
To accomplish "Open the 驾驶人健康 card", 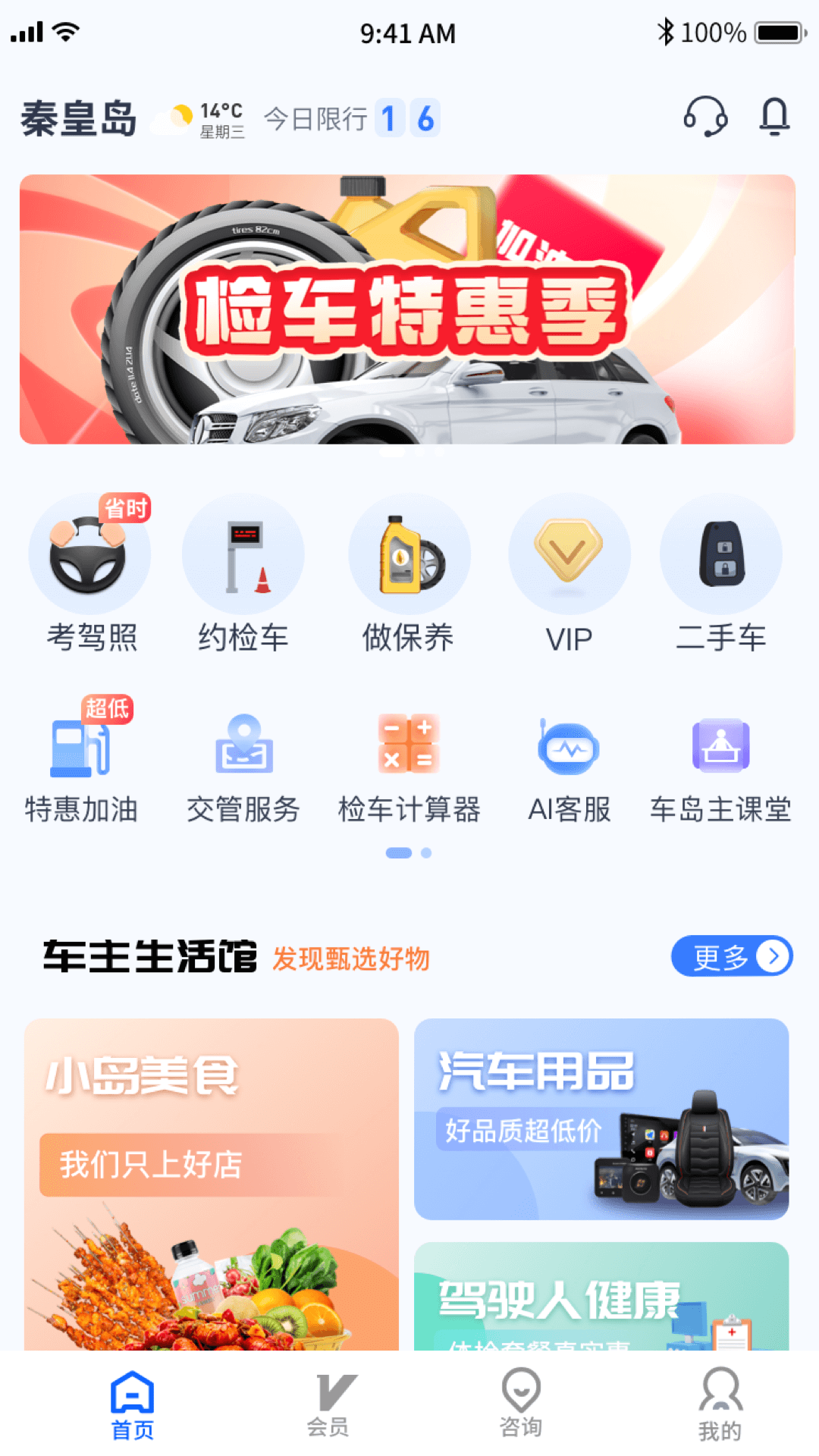I will pyautogui.click(x=601, y=1297).
